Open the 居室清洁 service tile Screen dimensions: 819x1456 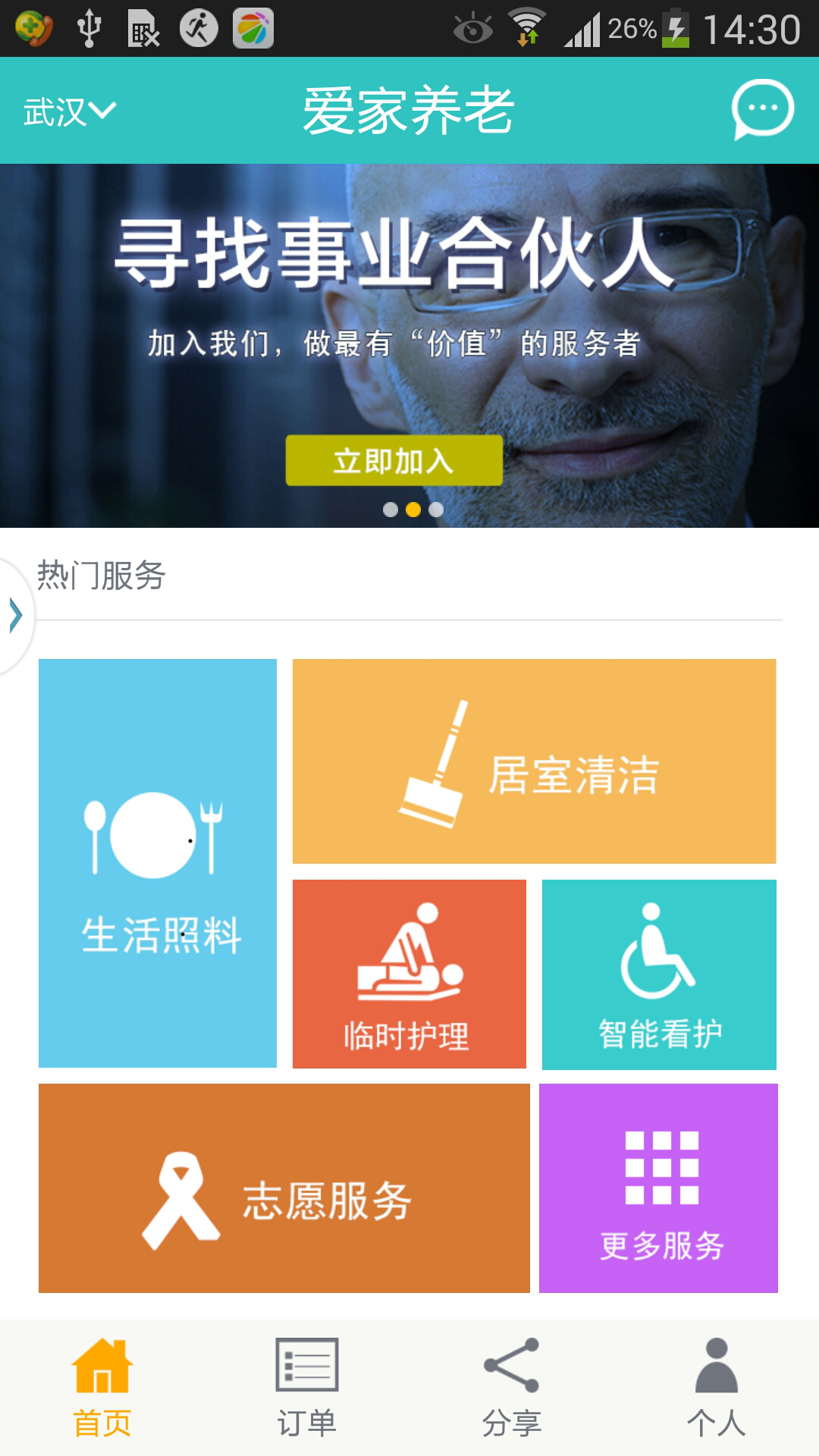point(534,761)
